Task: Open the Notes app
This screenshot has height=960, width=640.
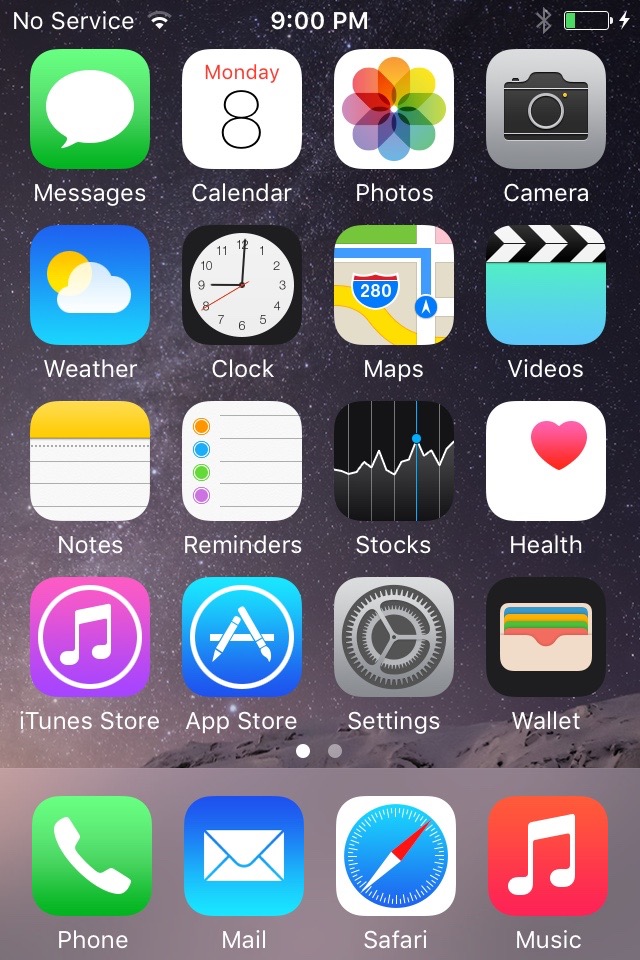Action: pyautogui.click(x=90, y=461)
